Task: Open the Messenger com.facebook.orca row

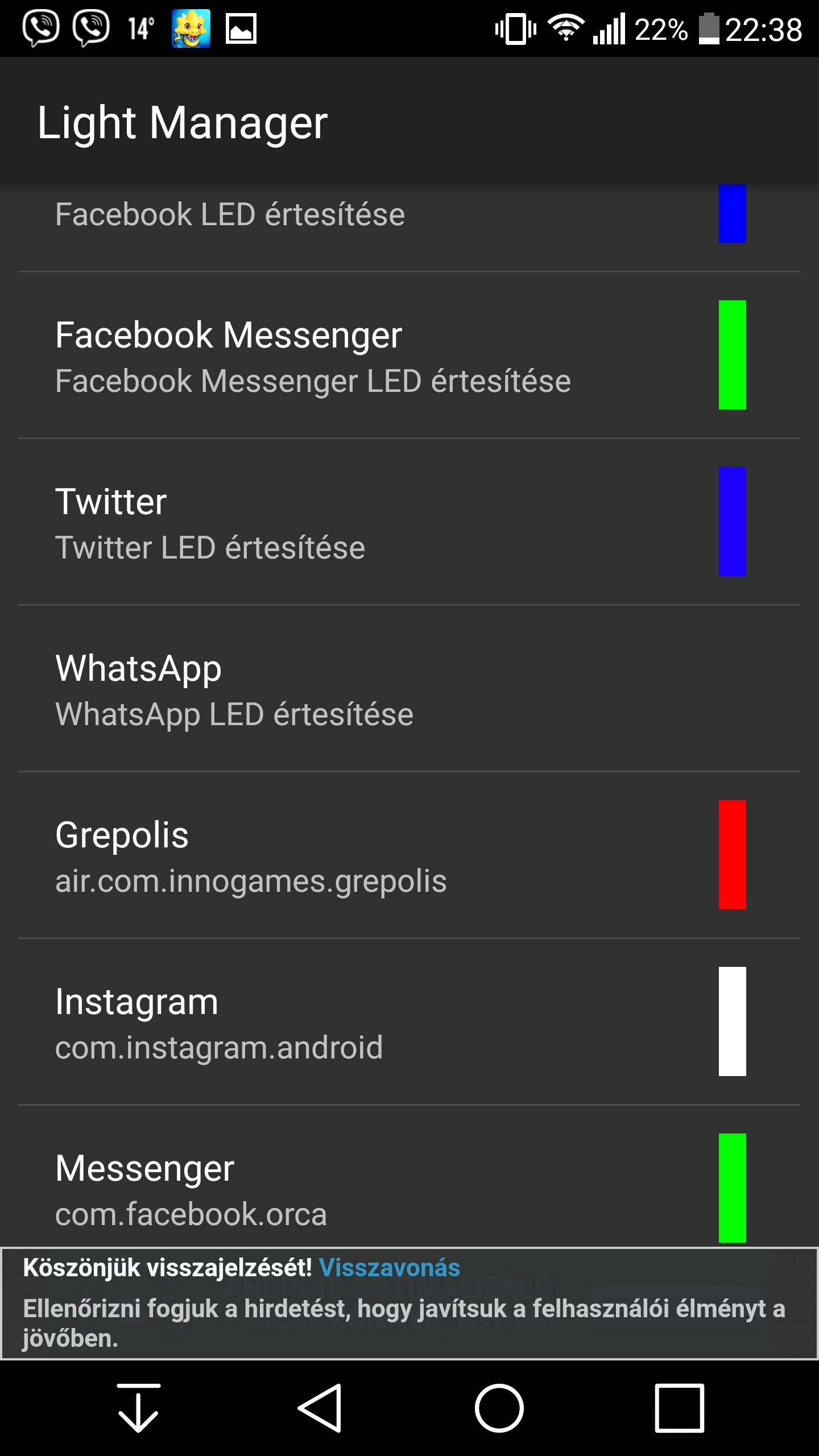Action: [x=409, y=1176]
